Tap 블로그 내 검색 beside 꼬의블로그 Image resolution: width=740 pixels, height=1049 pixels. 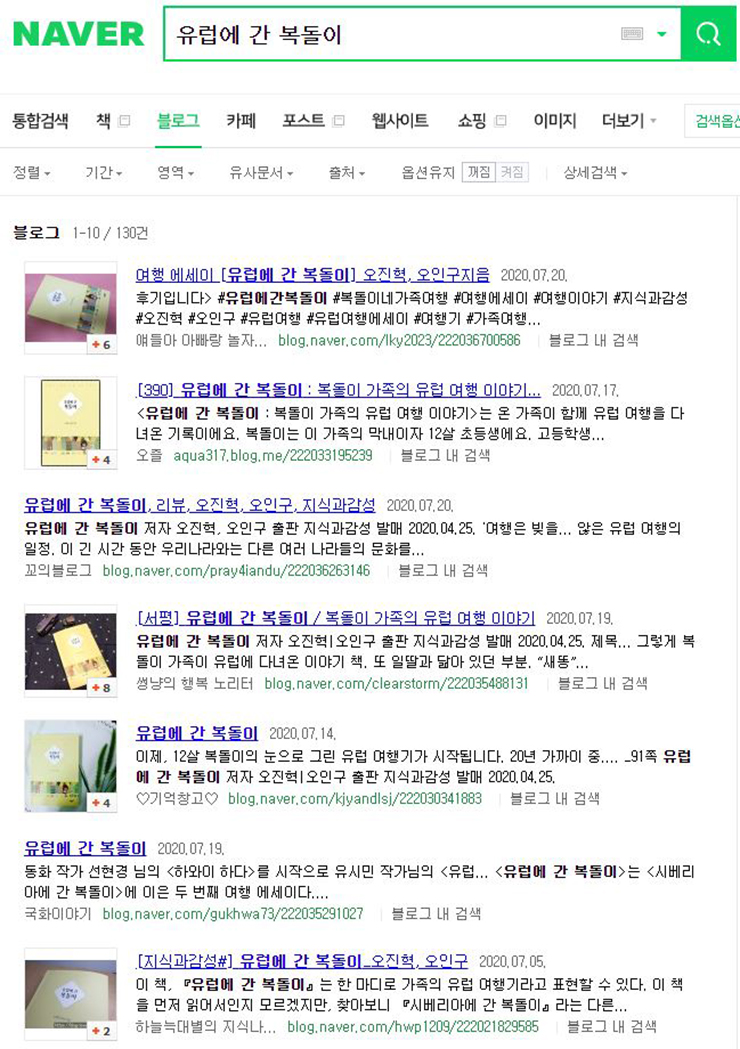click(x=443, y=571)
